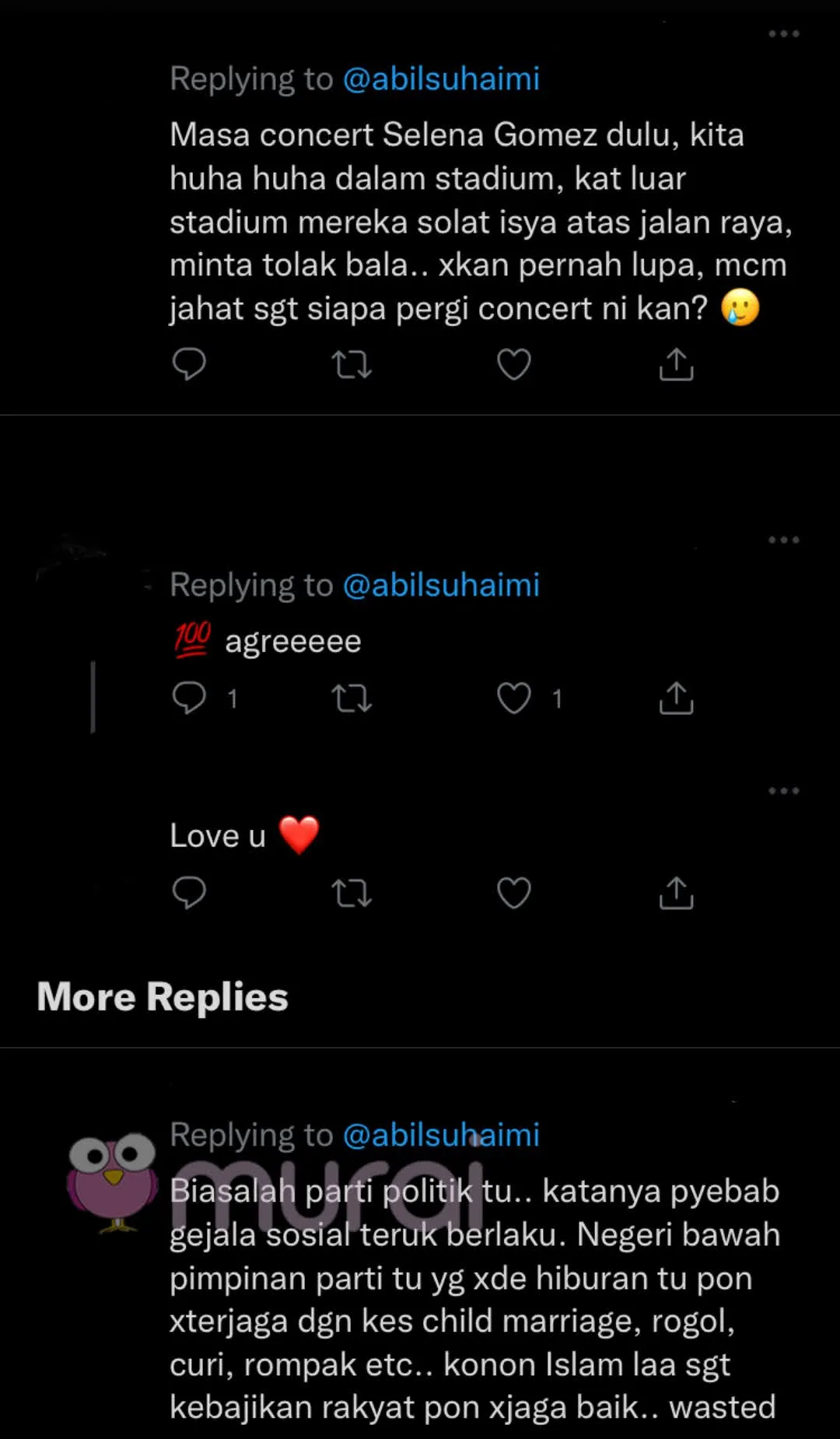The height and width of the screenshot is (1439, 840).
Task: Share the Selena Gomez concert tweet
Action: click(676, 364)
